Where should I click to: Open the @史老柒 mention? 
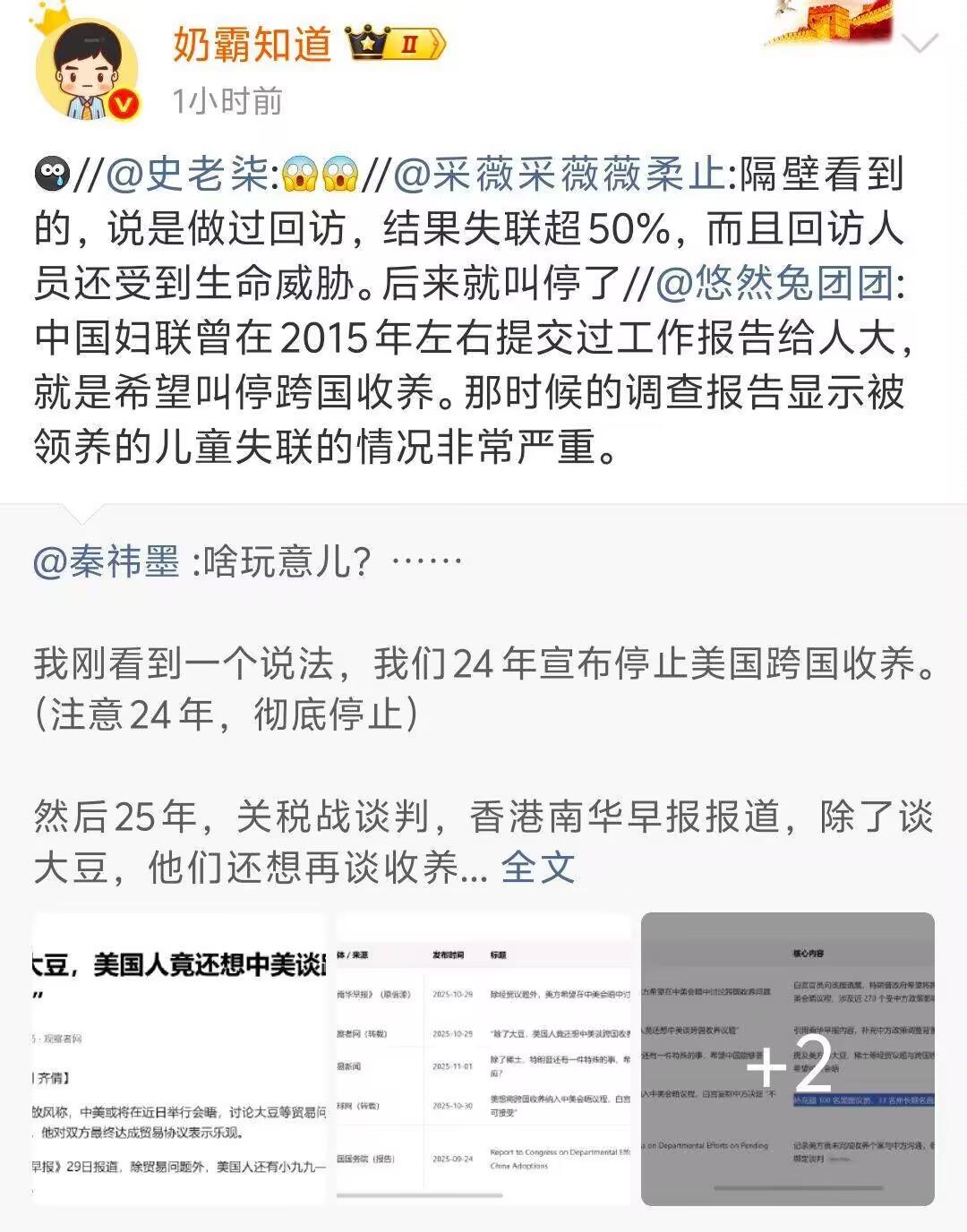pos(186,174)
